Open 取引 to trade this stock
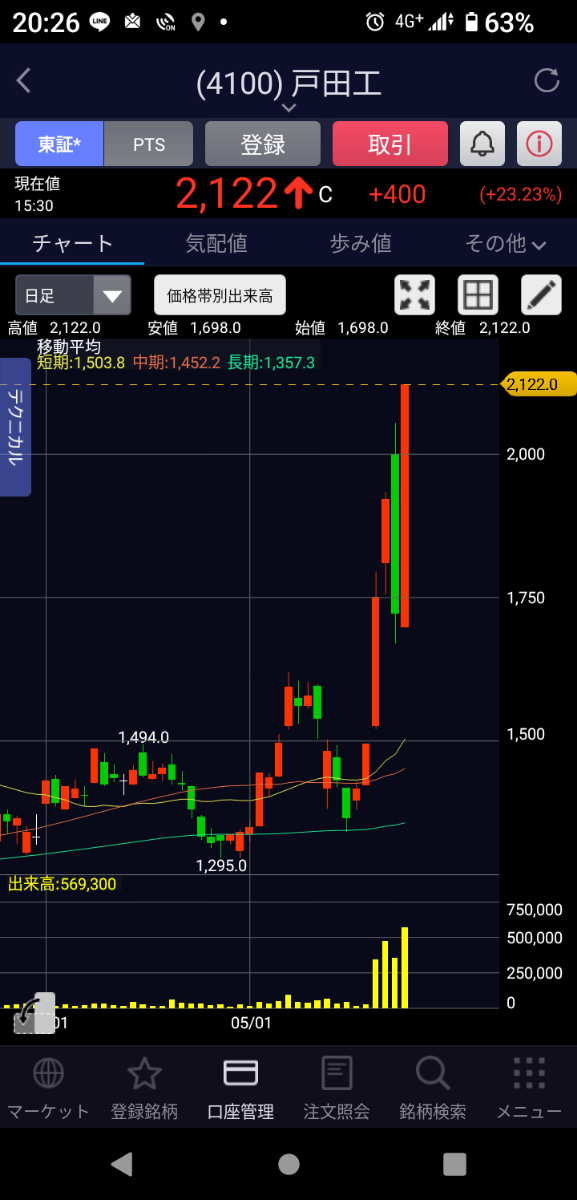Viewport: 577px width, 1200px height. click(390, 144)
